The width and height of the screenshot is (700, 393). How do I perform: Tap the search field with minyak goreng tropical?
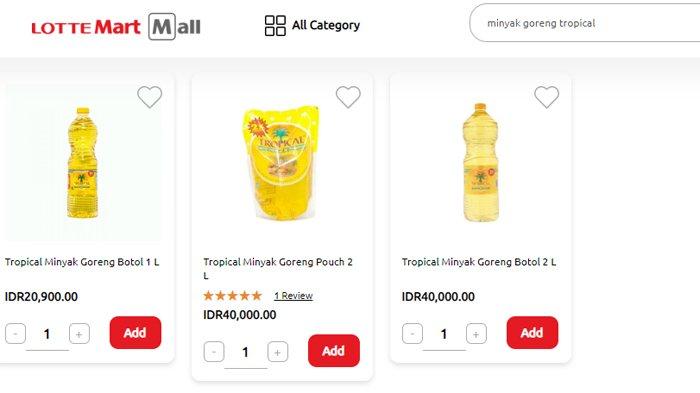coord(585,23)
